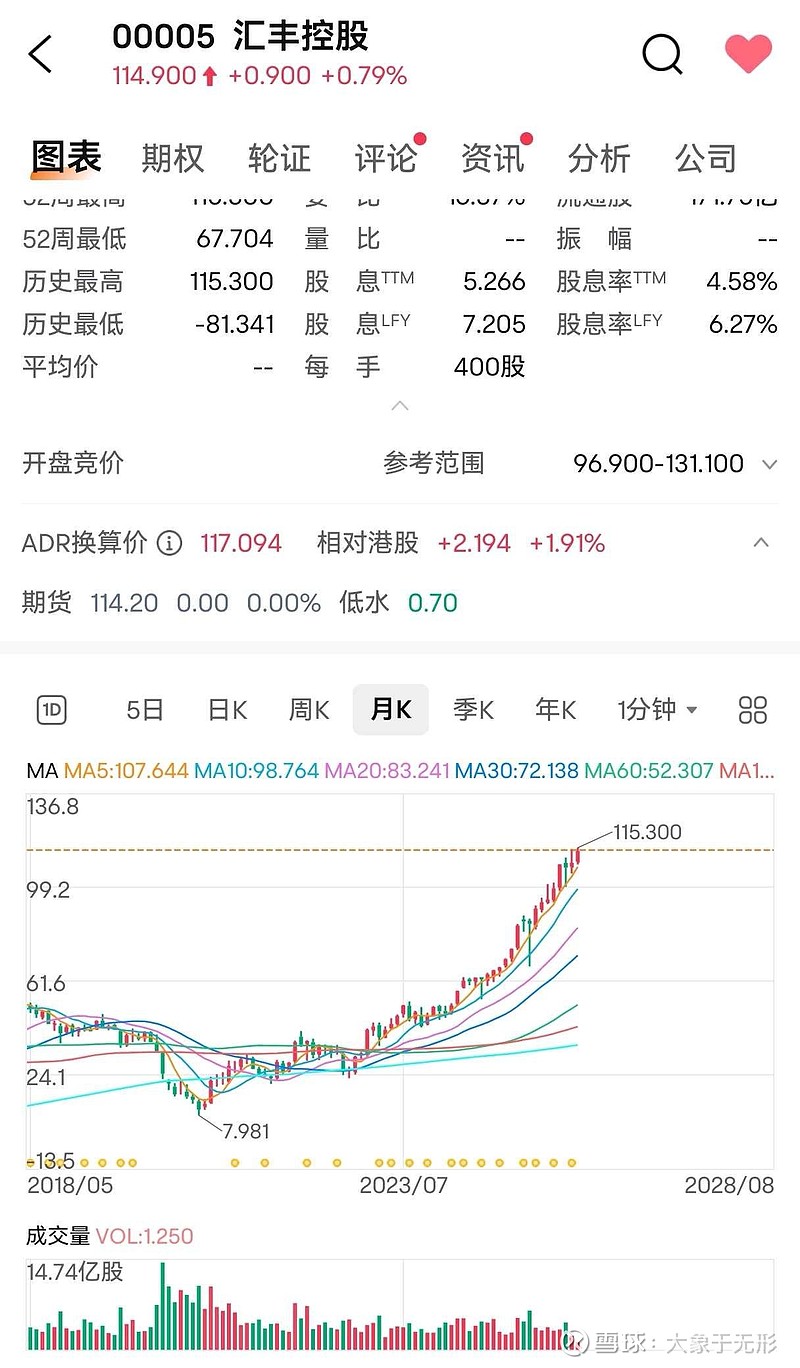Tap the back arrow to return

40,55
